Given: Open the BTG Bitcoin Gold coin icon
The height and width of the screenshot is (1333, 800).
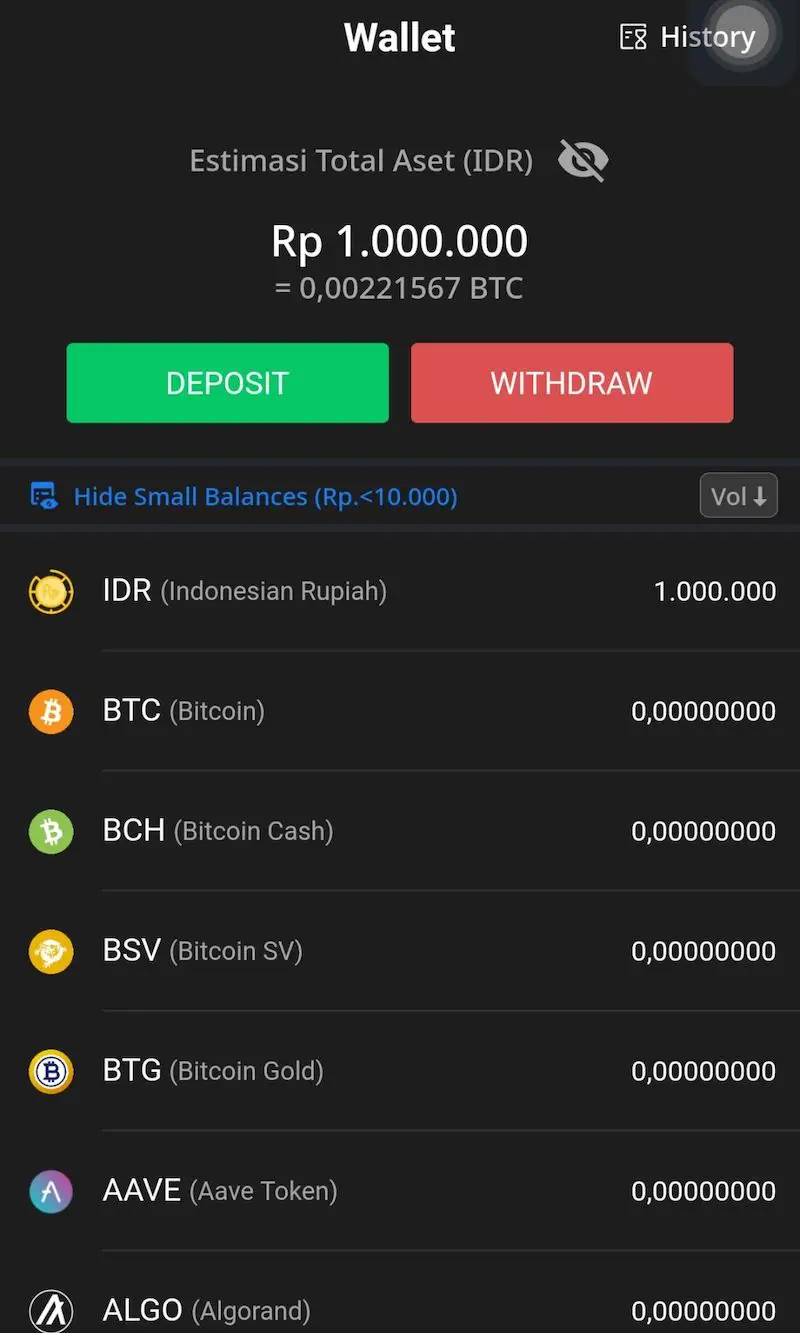Looking at the screenshot, I should pyautogui.click(x=50, y=1071).
